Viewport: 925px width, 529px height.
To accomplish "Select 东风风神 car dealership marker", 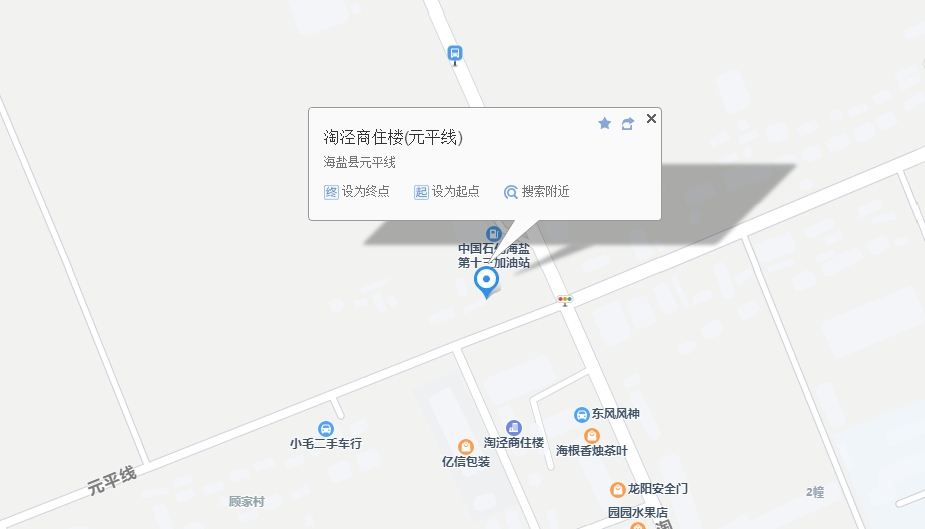I will click(x=582, y=414).
